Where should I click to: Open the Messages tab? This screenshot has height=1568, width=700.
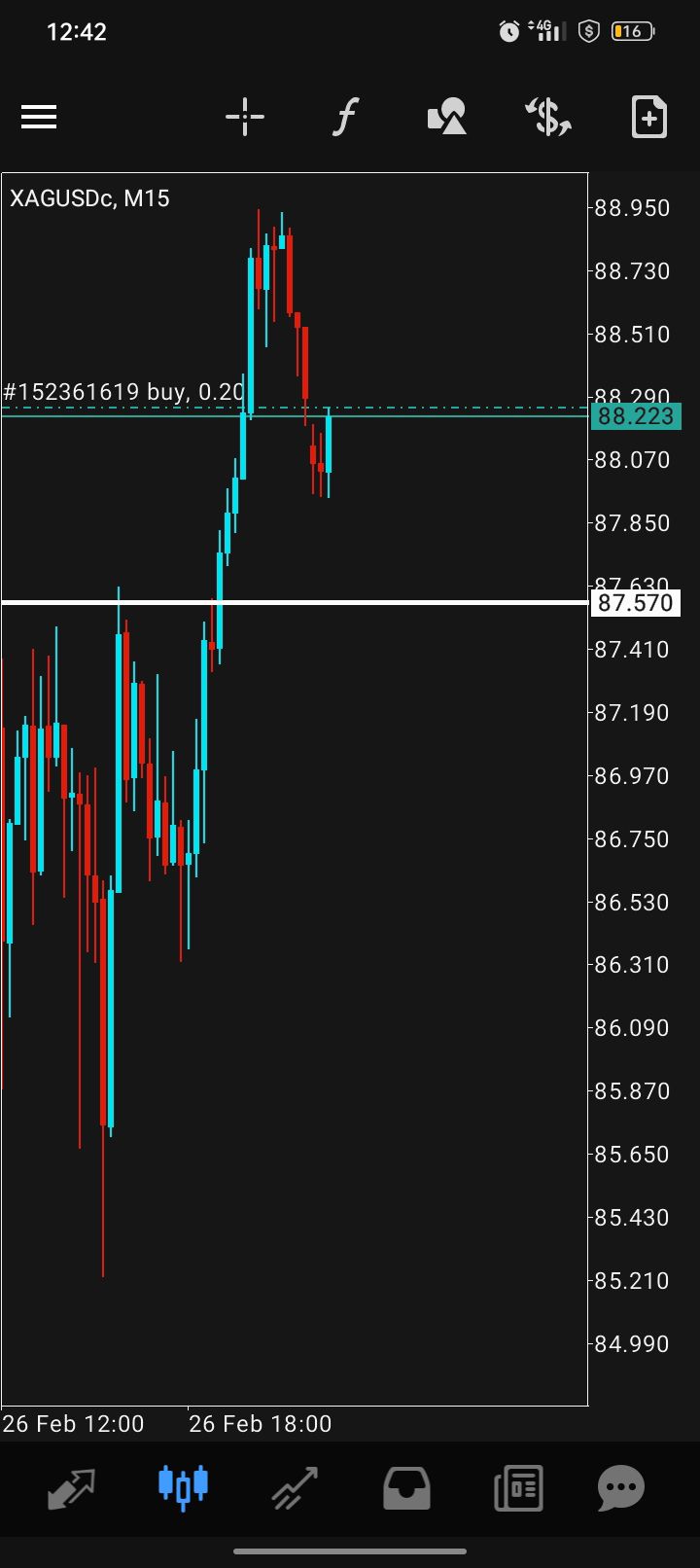621,1488
